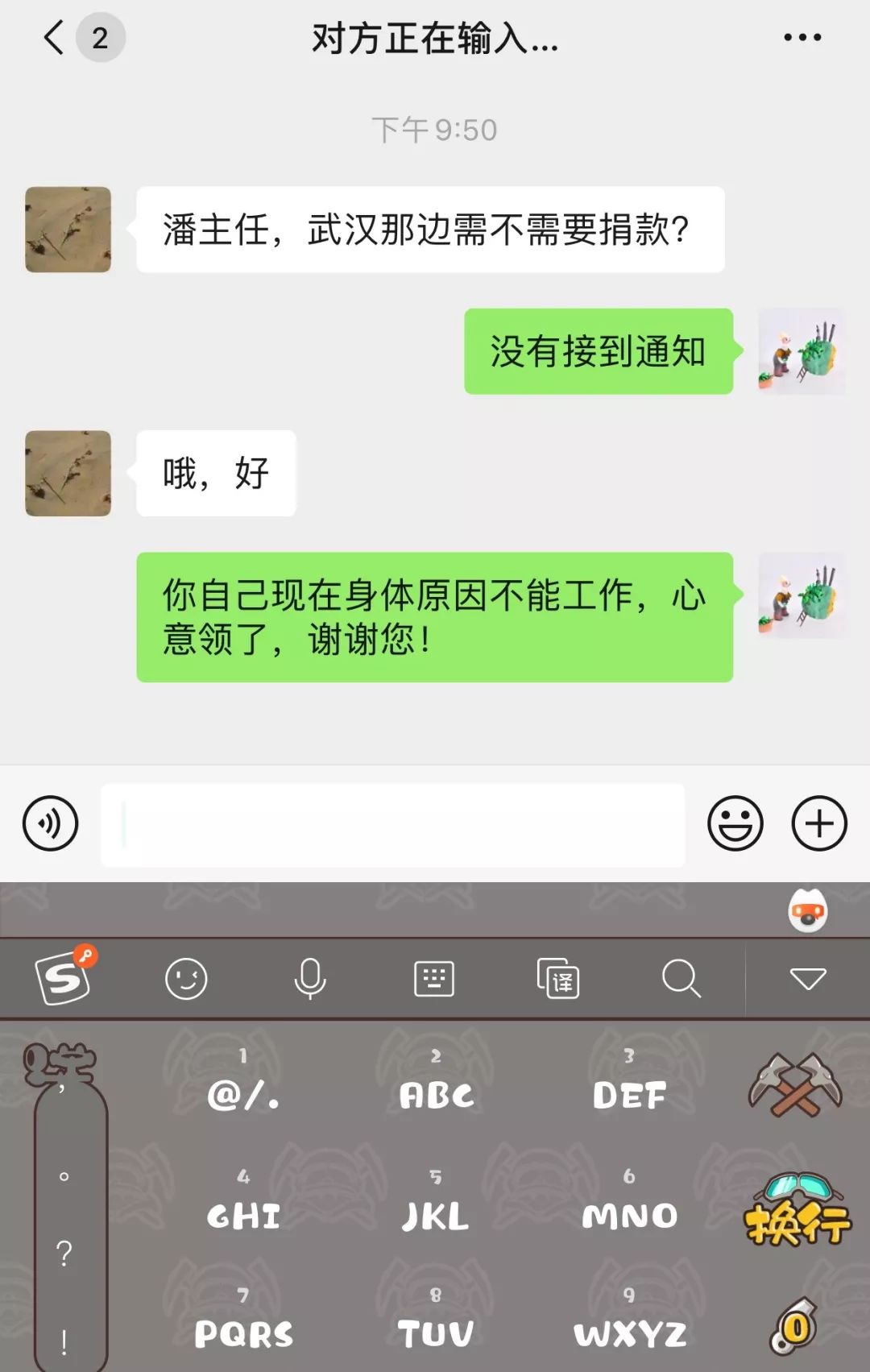Tap the JKL key

click(436, 1204)
